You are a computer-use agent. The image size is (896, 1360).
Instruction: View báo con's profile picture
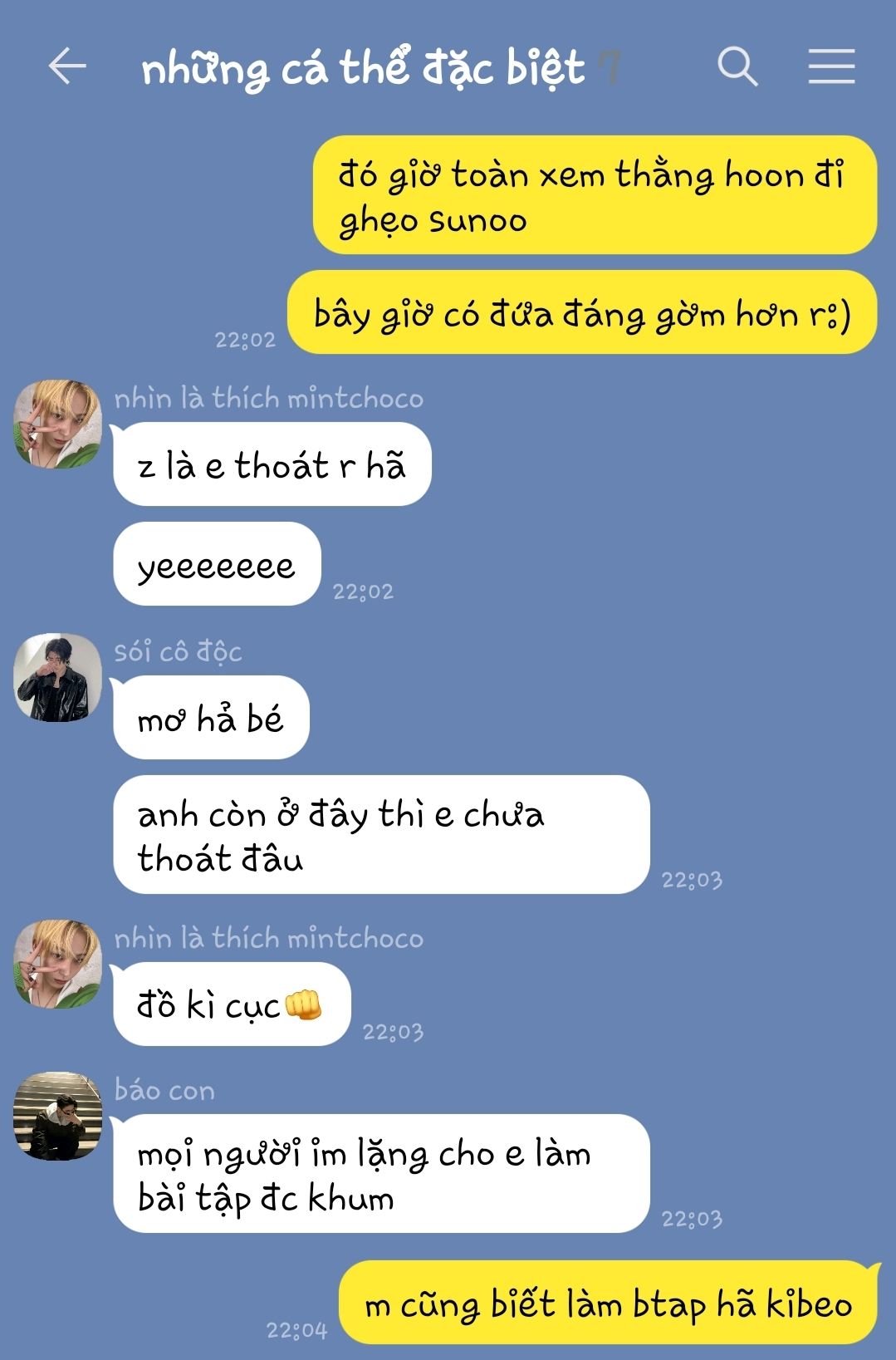(x=57, y=1116)
